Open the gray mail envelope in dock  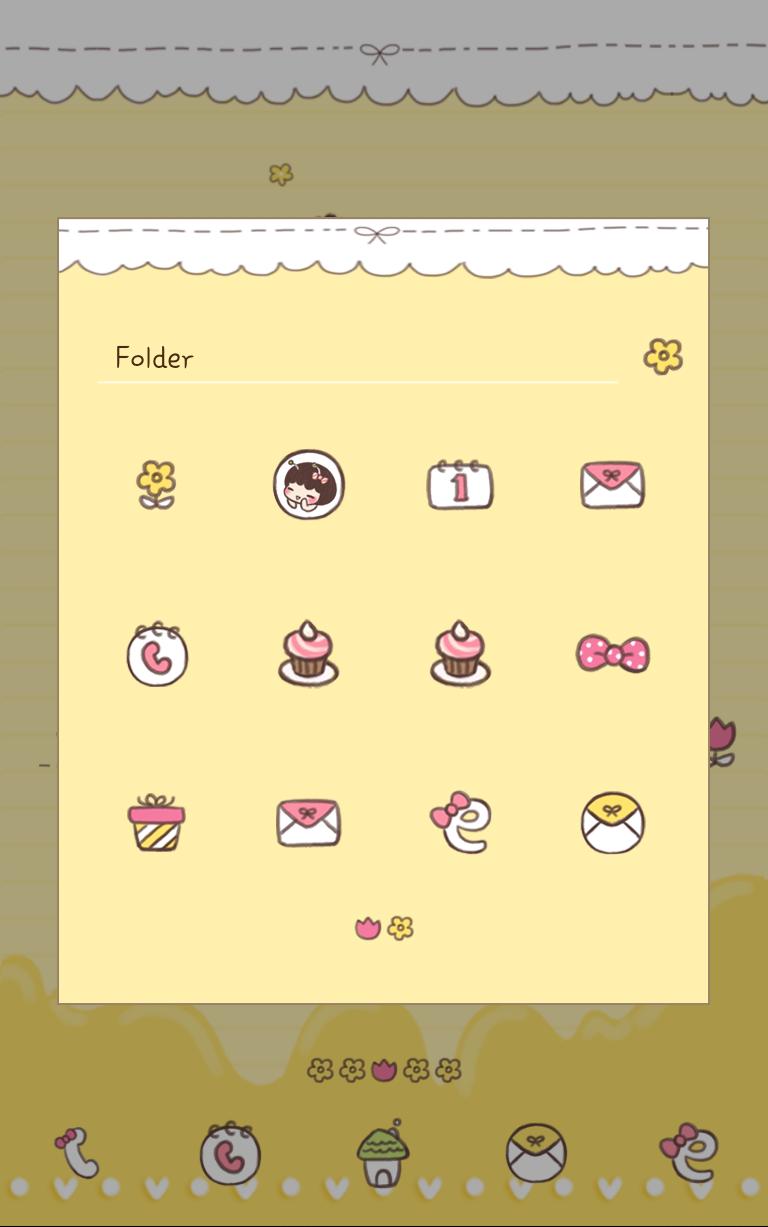pos(536,1153)
